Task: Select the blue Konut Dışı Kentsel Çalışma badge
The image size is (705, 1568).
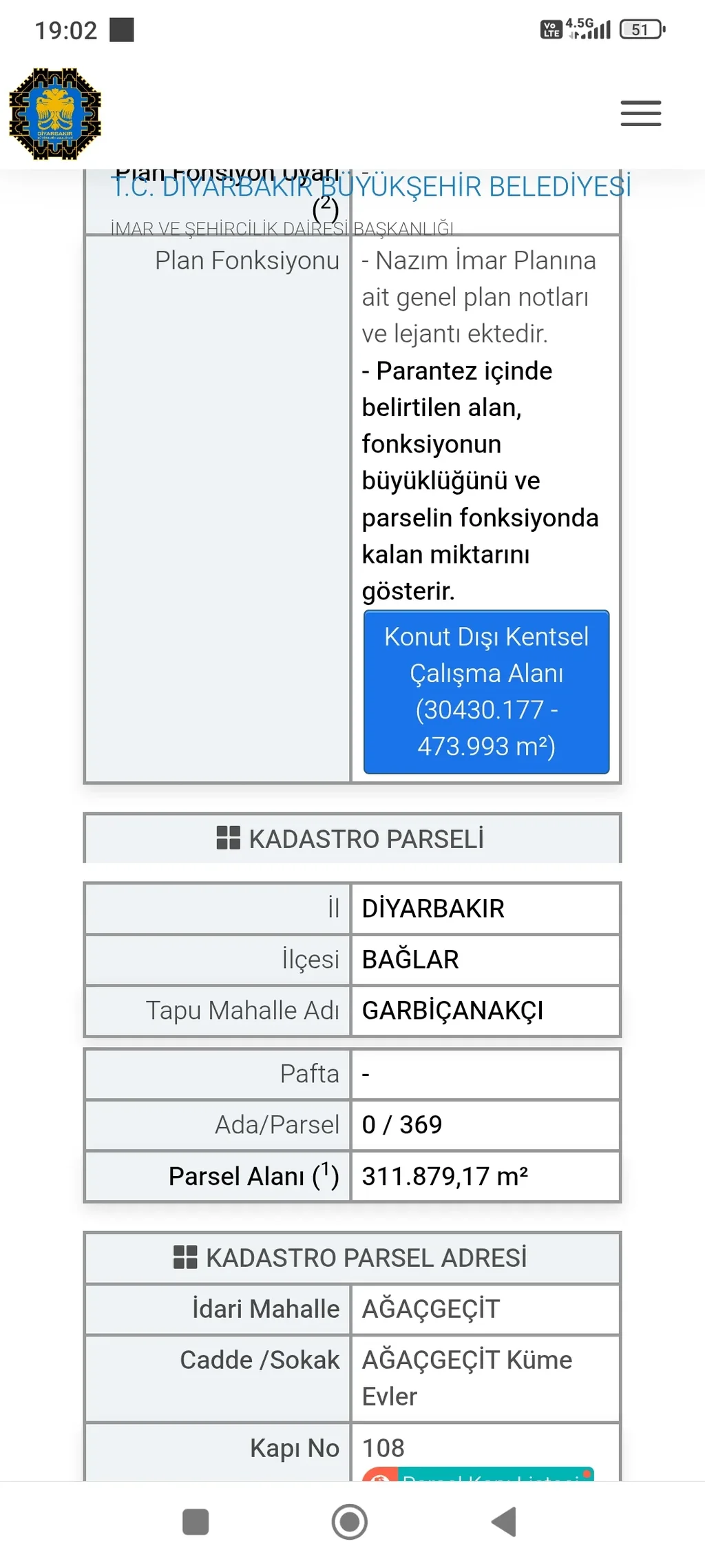Action: 486,692
